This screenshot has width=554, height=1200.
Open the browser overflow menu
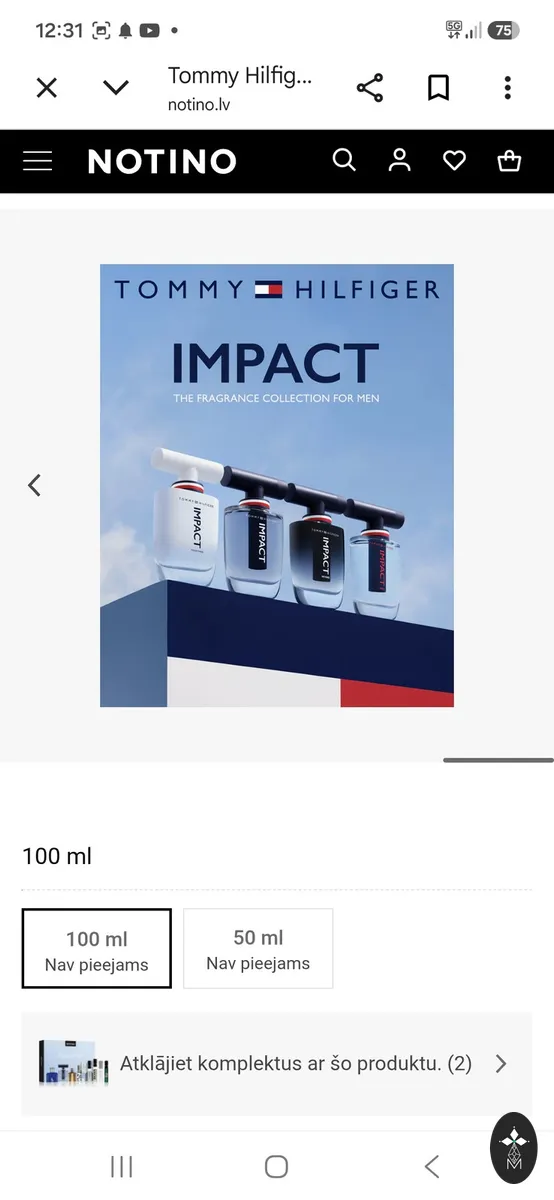click(508, 88)
